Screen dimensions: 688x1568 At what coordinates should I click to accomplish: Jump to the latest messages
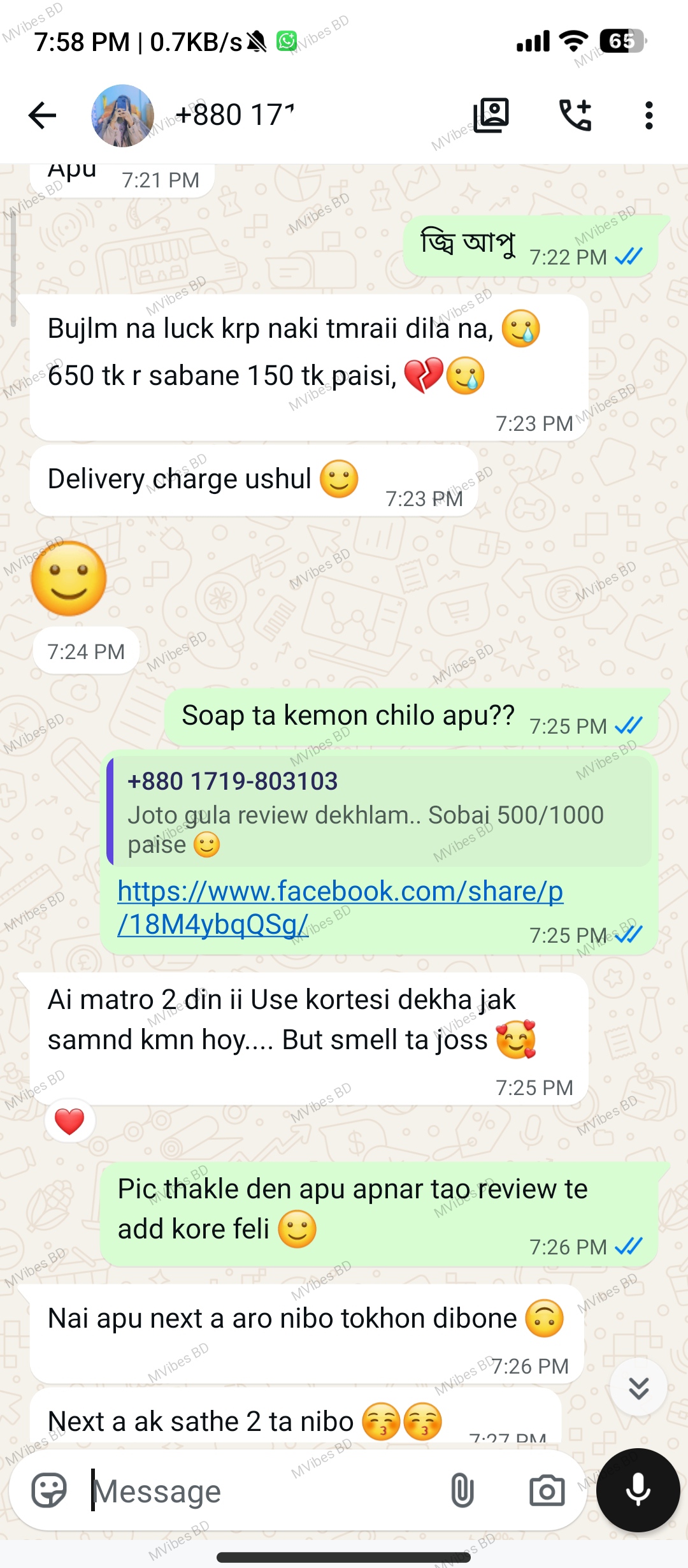pos(638,1388)
